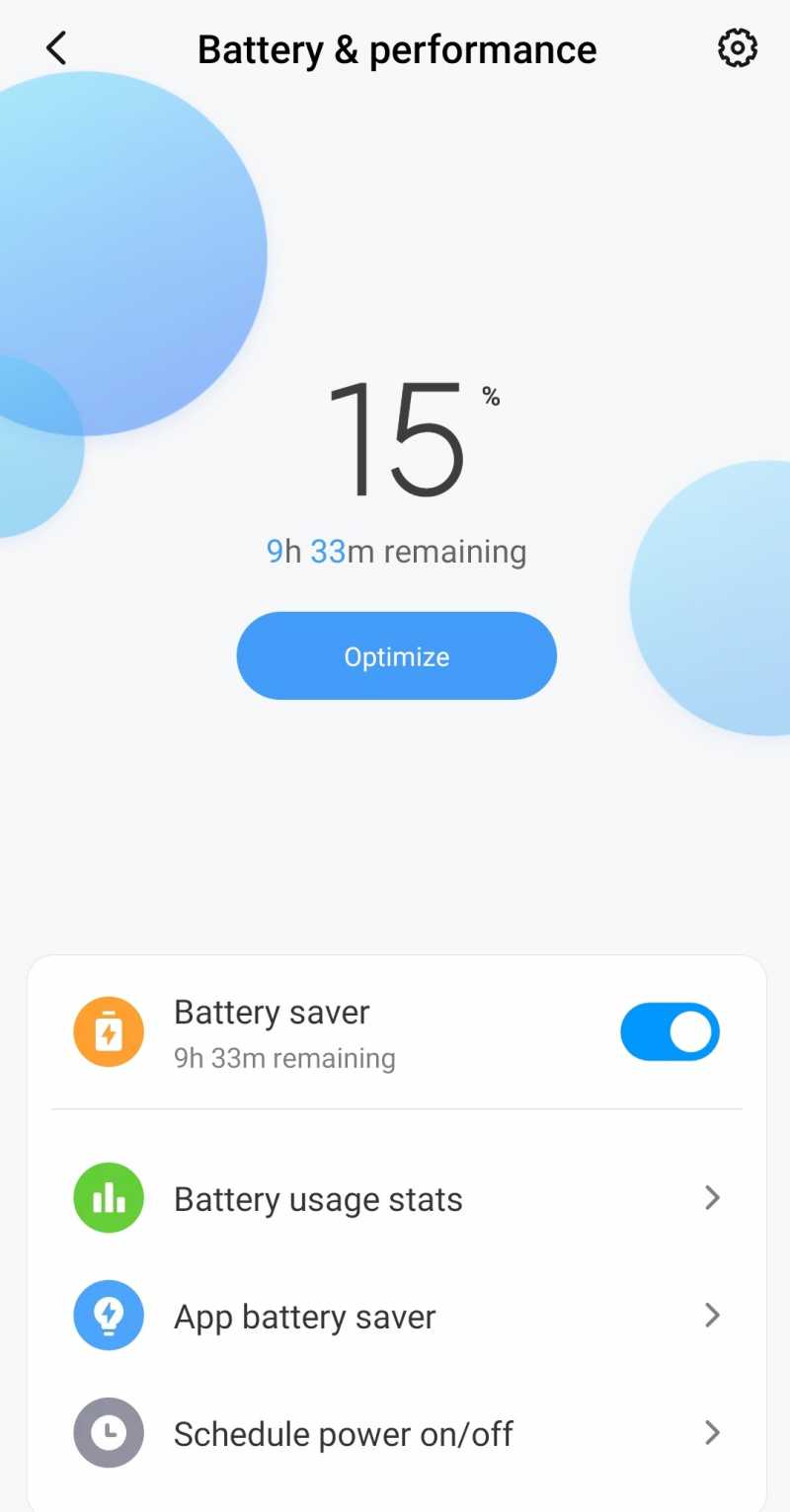
Task: Go back from Battery & performance
Action: (57, 48)
